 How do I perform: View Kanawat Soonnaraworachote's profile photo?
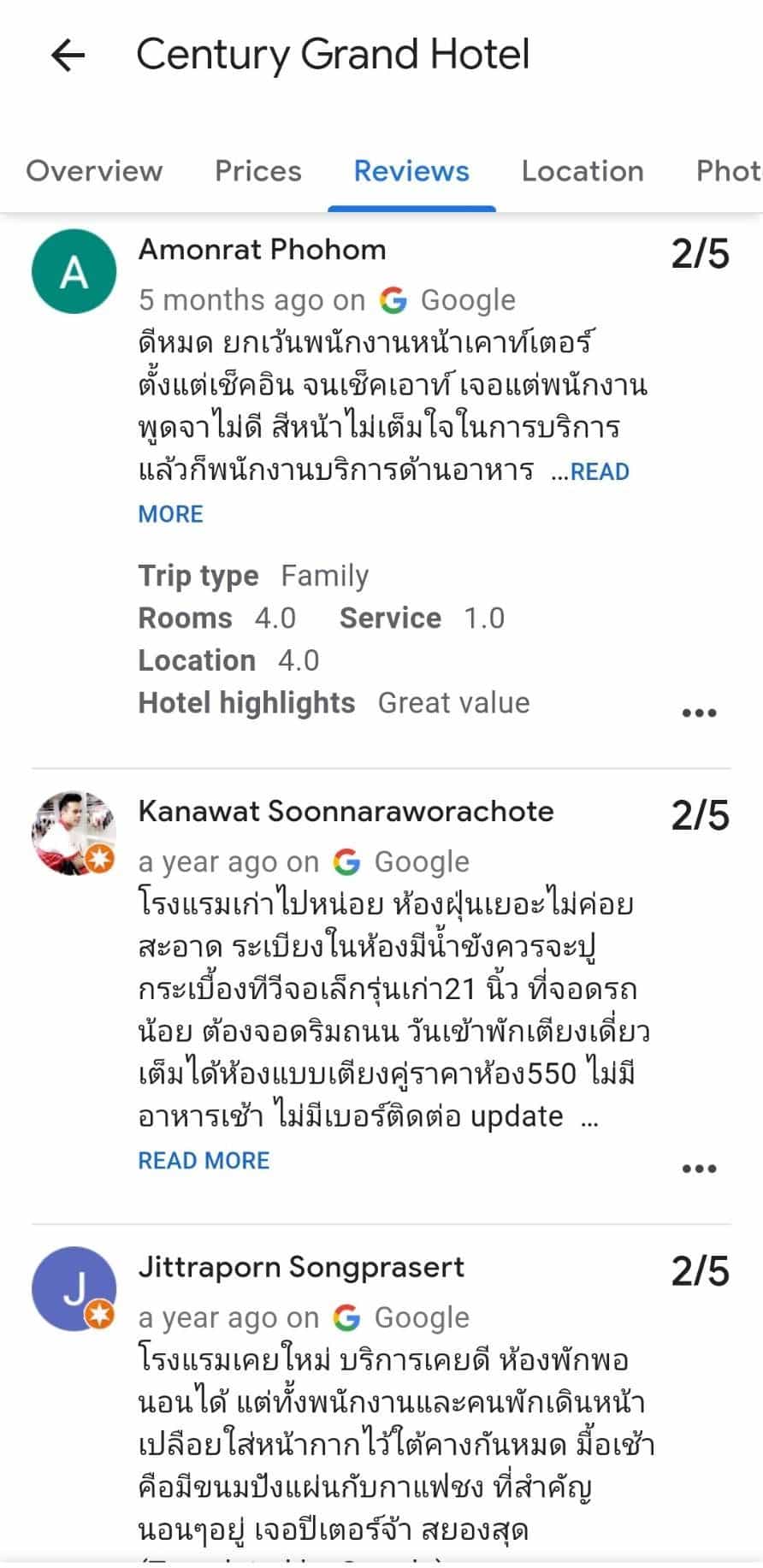click(x=74, y=833)
